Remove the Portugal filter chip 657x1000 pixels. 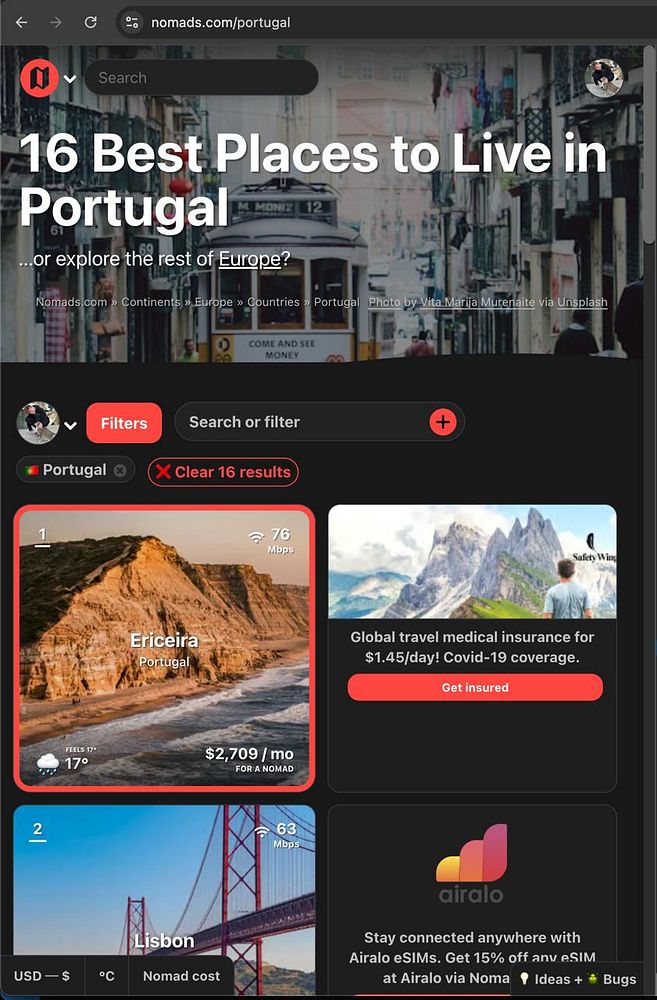click(x=120, y=470)
